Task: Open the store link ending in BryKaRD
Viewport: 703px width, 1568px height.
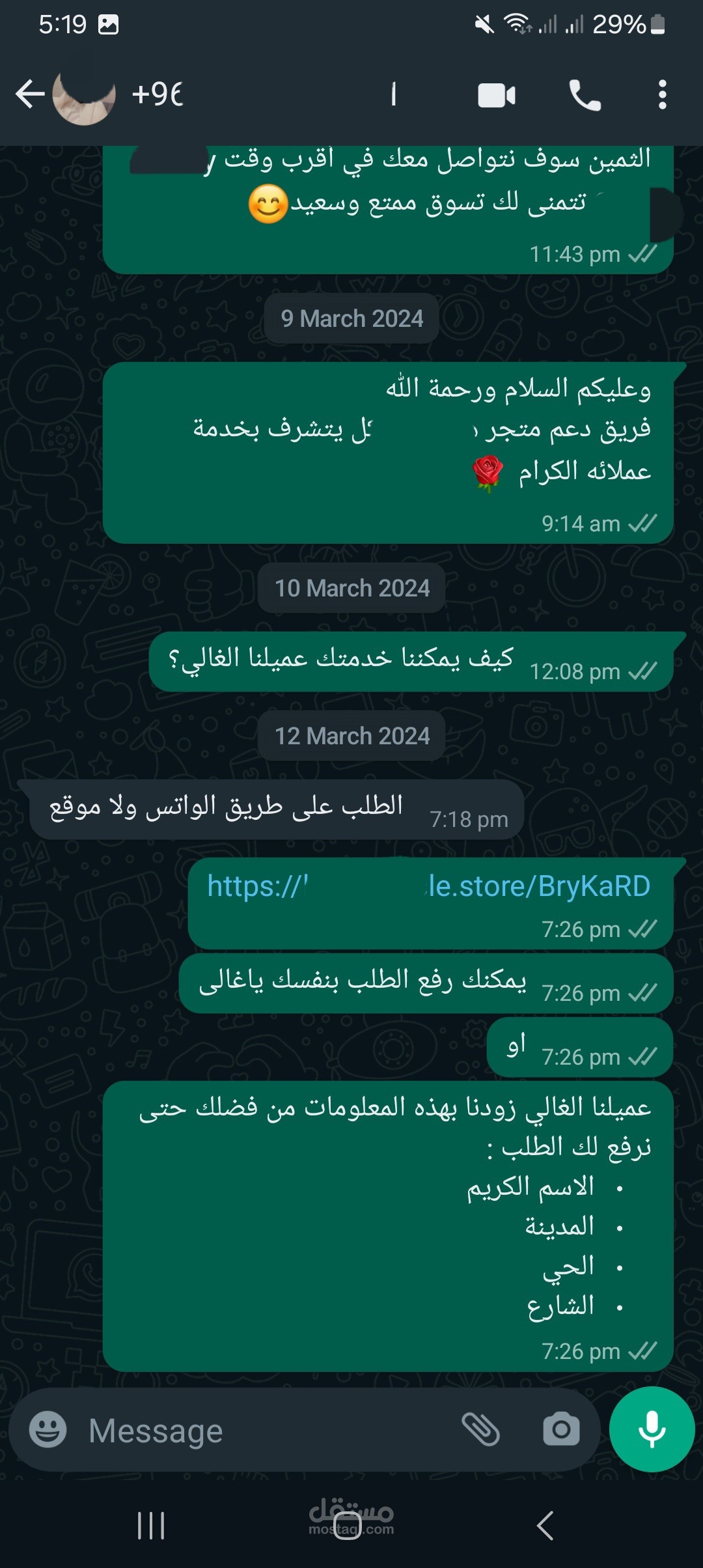Action: pos(428,886)
